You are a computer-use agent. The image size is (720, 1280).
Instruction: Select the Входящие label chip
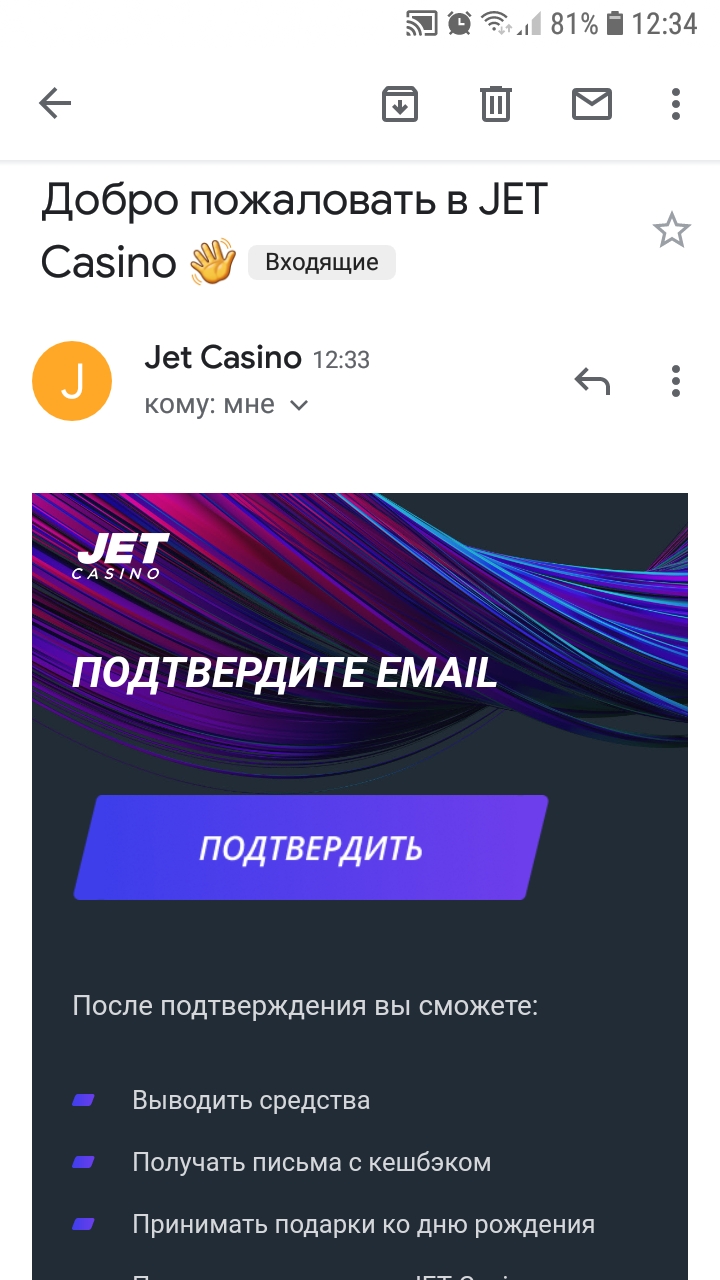point(321,262)
